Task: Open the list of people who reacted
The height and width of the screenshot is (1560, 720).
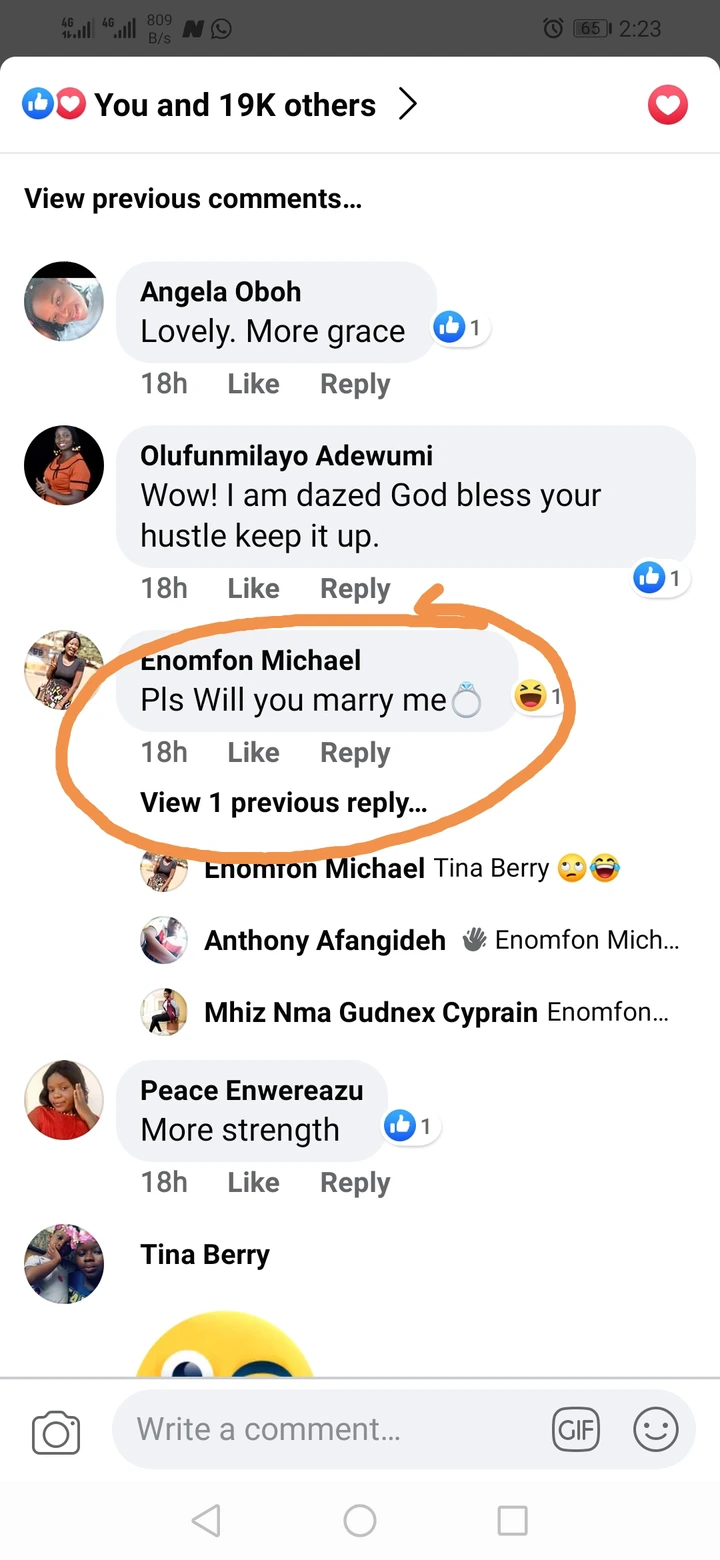Action: [x=235, y=105]
